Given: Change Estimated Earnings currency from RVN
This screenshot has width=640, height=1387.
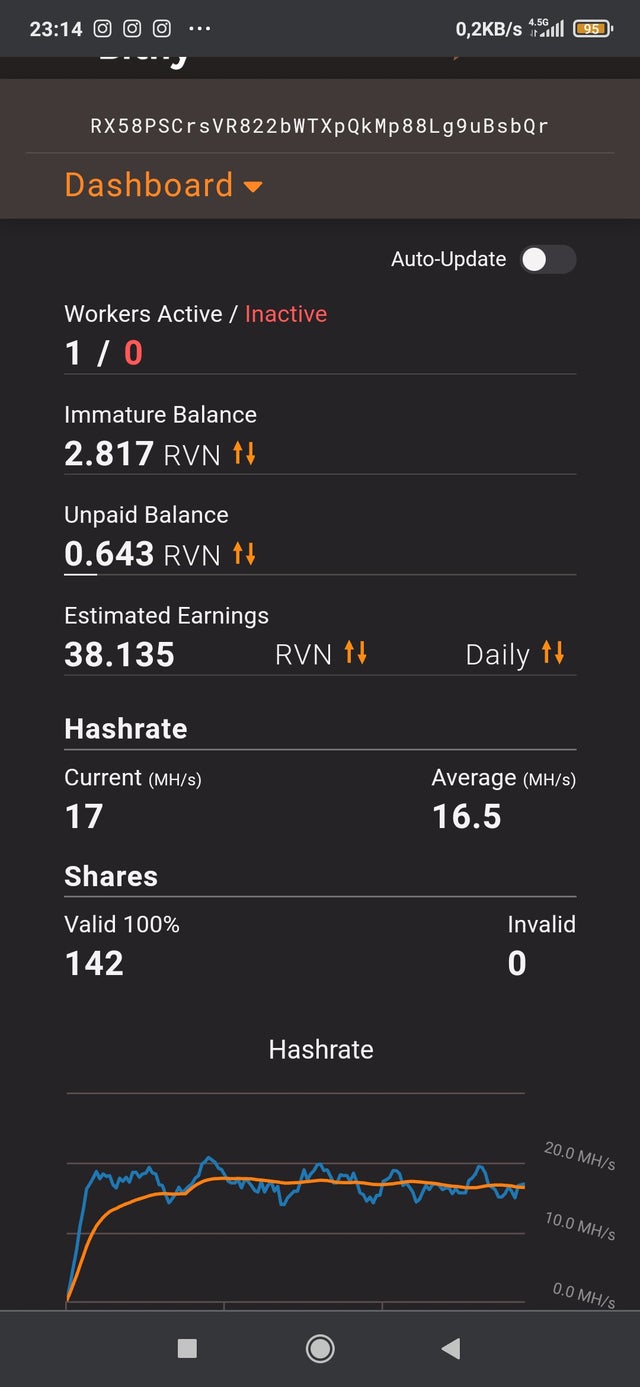Looking at the screenshot, I should (x=355, y=654).
